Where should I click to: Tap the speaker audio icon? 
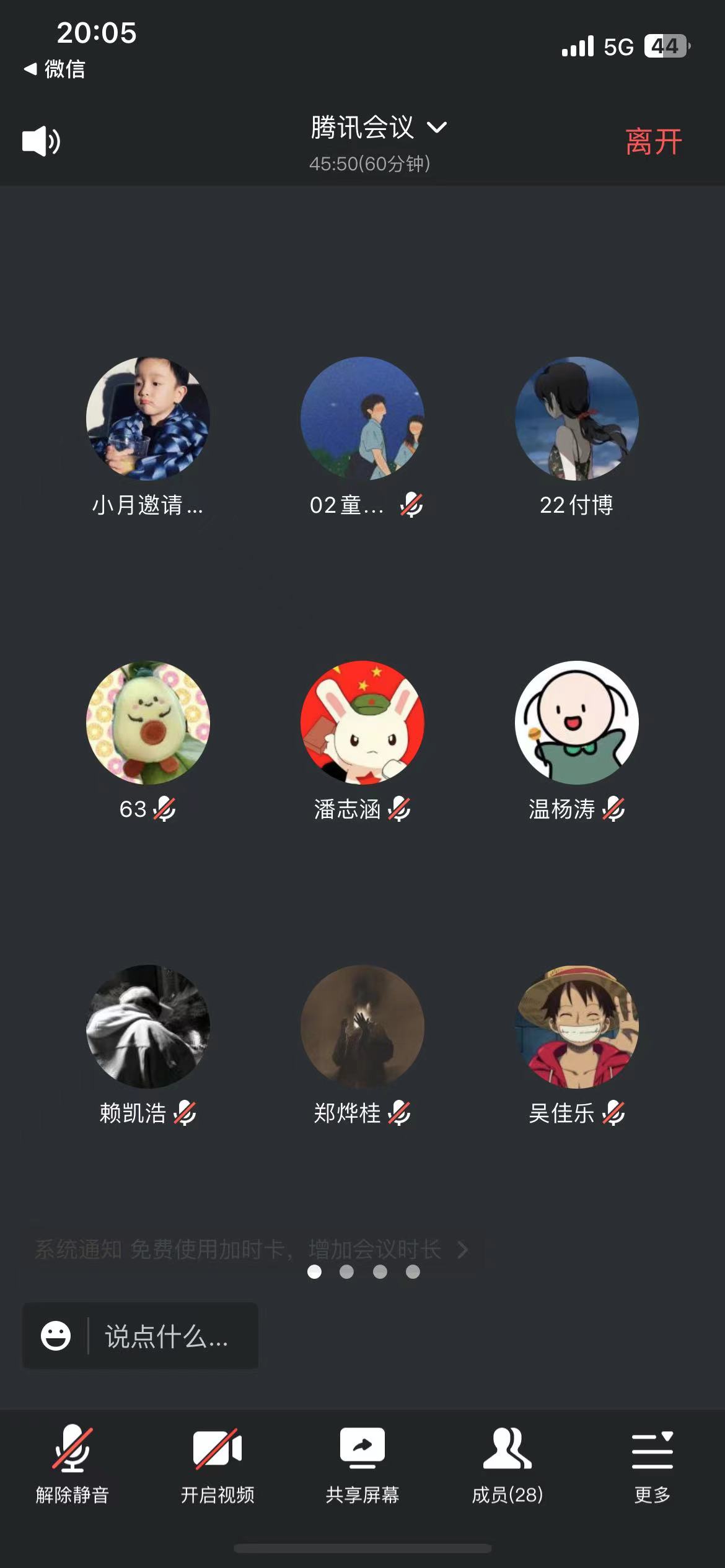point(41,141)
